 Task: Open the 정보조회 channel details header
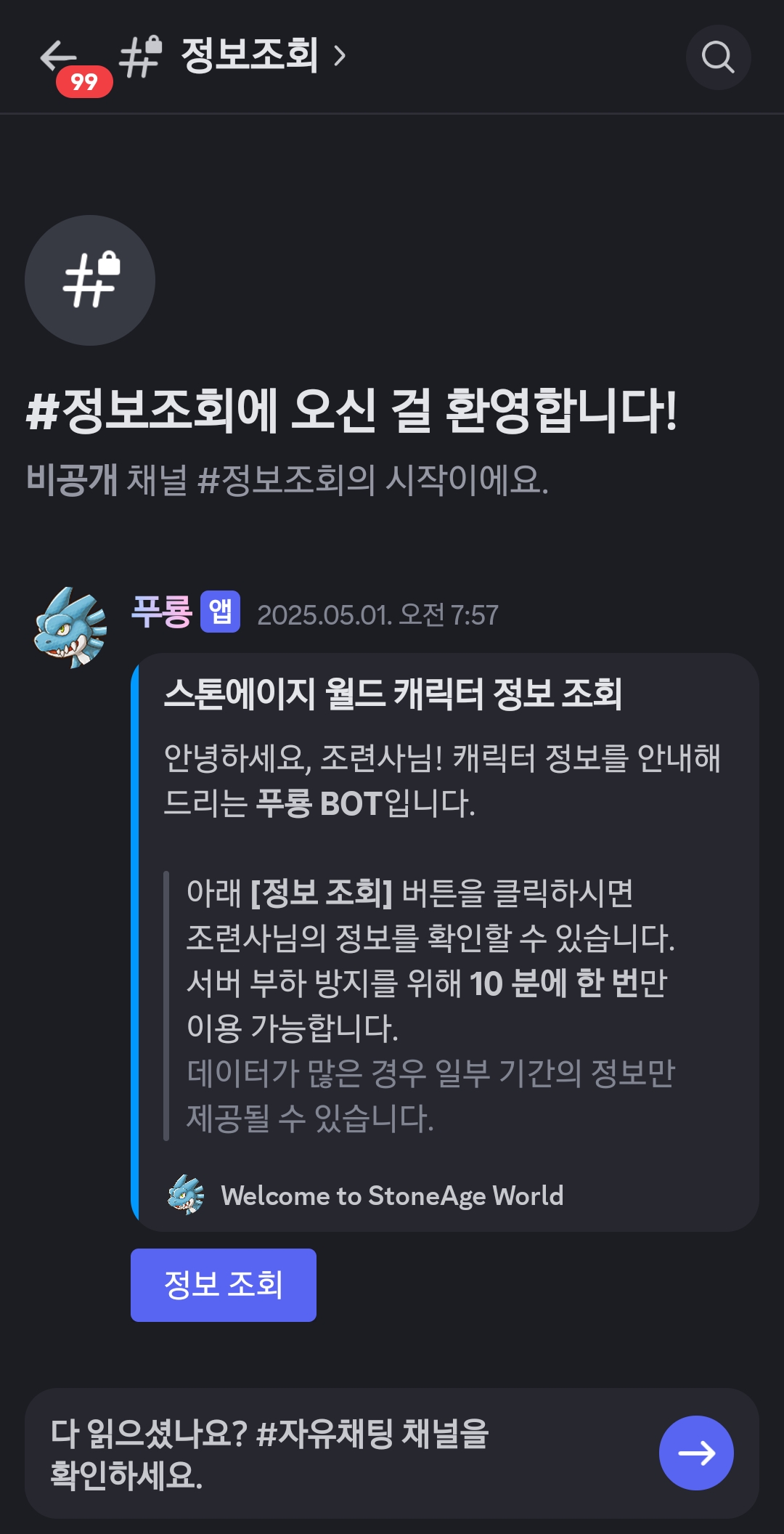(x=250, y=56)
